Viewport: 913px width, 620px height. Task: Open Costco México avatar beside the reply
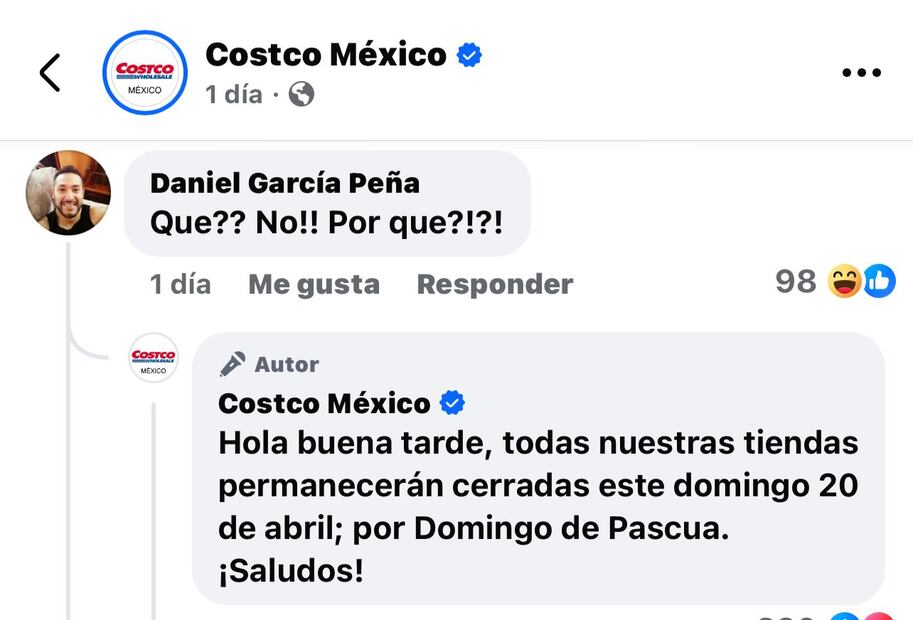pyautogui.click(x=154, y=358)
